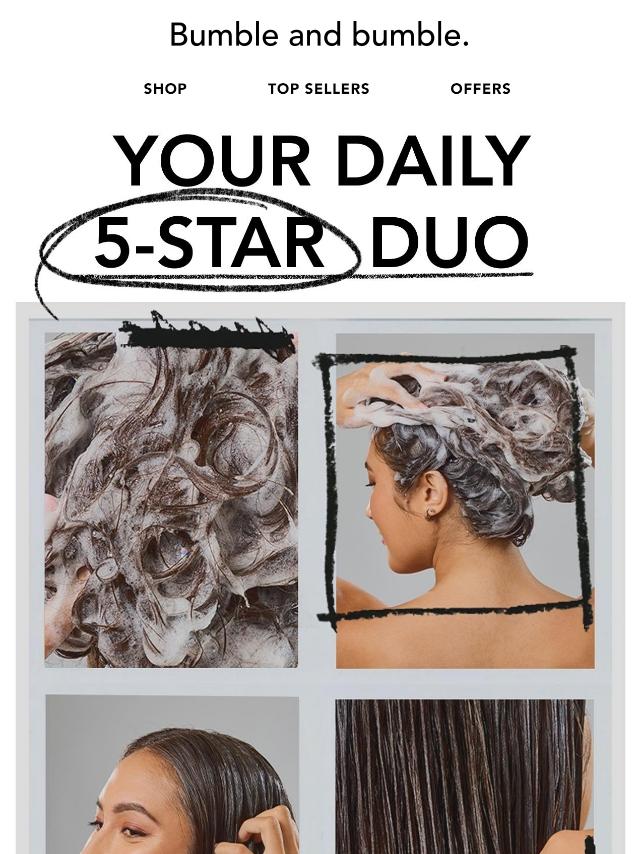Open the SHOP link
The width and height of the screenshot is (640, 854).
coord(165,89)
